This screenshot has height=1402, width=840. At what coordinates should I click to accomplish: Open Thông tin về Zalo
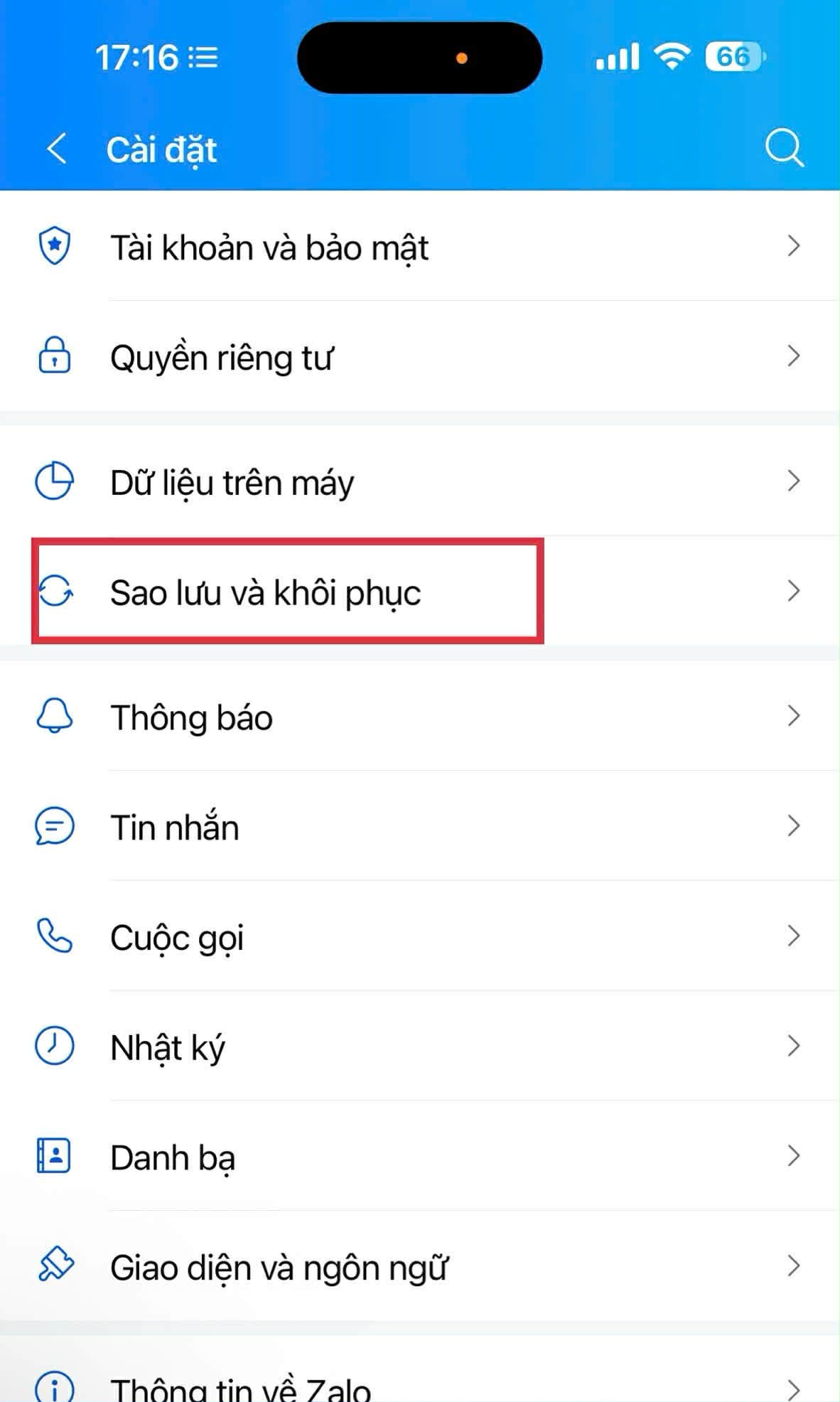pos(419,1386)
